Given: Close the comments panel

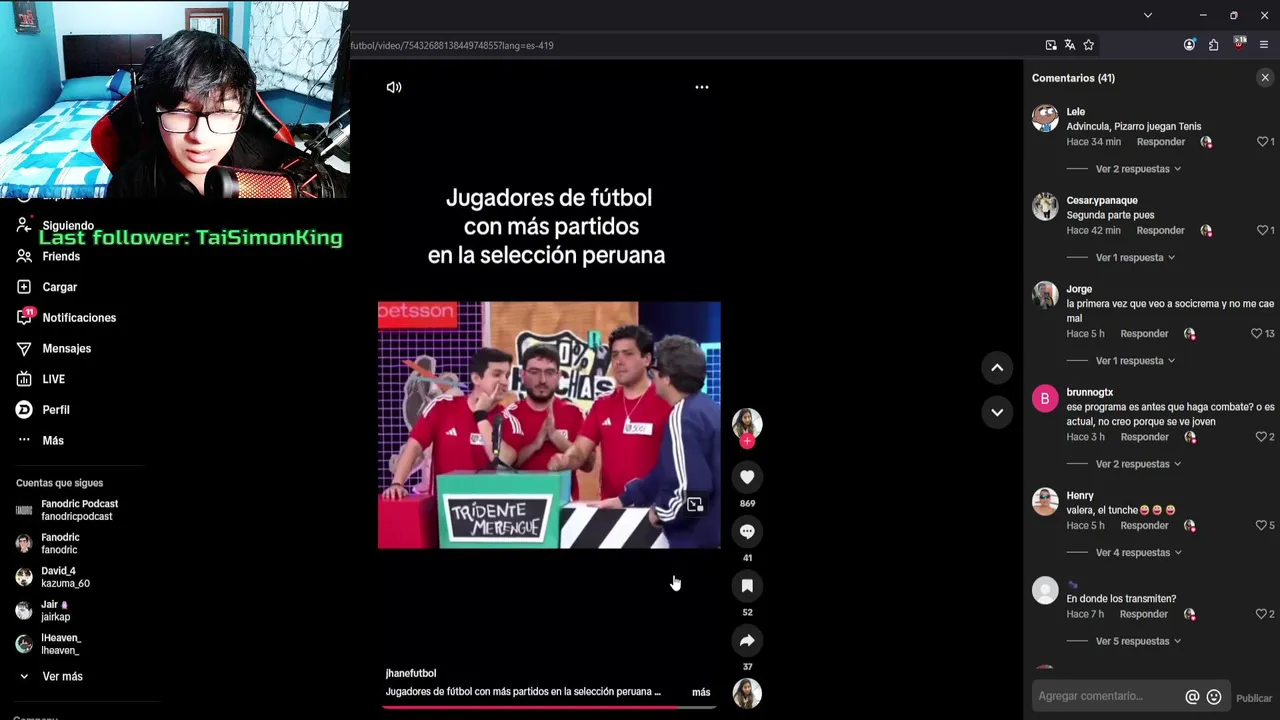Looking at the screenshot, I should click(1265, 78).
